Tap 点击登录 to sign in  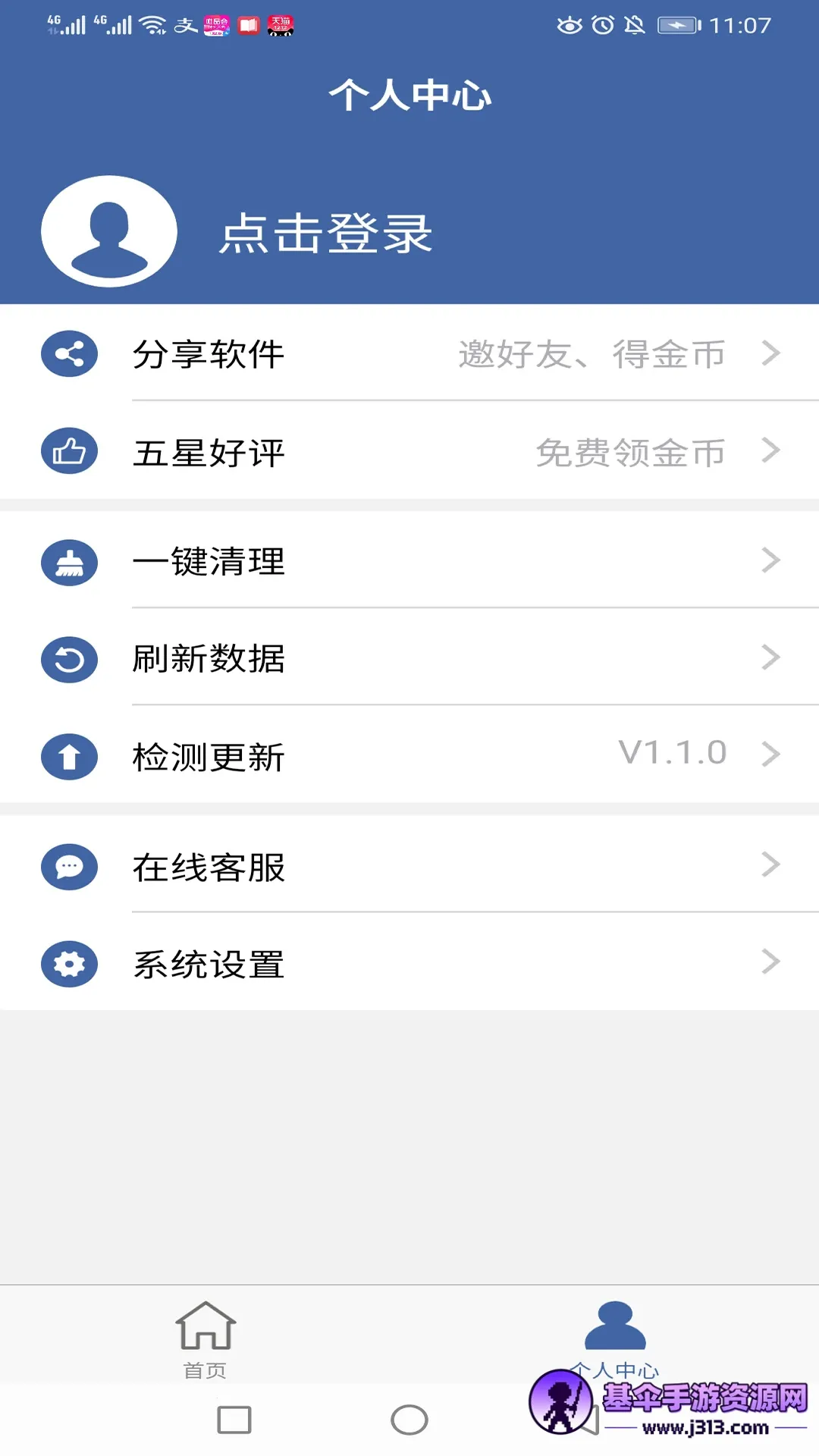pos(326,233)
